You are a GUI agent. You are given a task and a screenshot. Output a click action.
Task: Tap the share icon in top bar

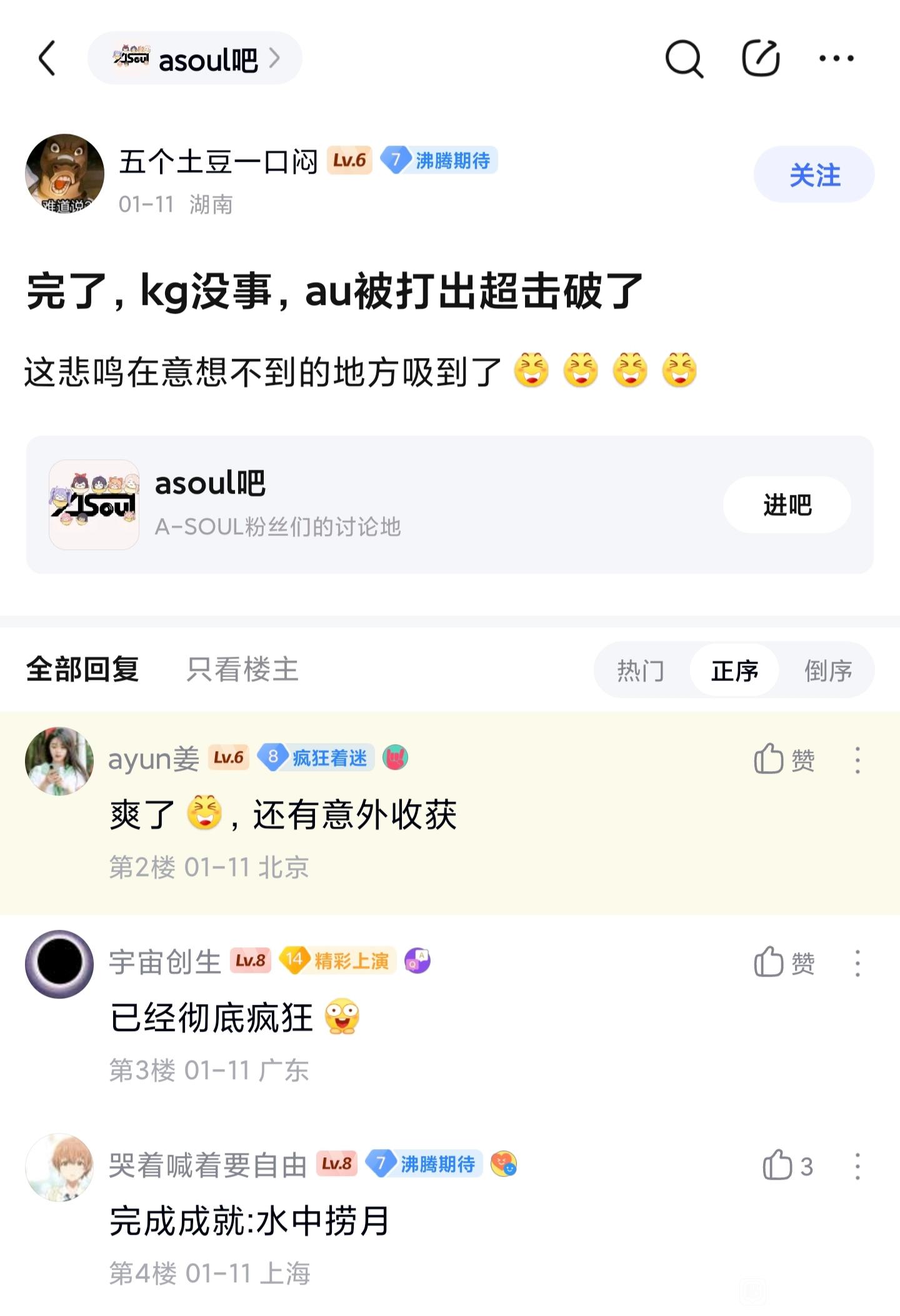click(x=760, y=59)
